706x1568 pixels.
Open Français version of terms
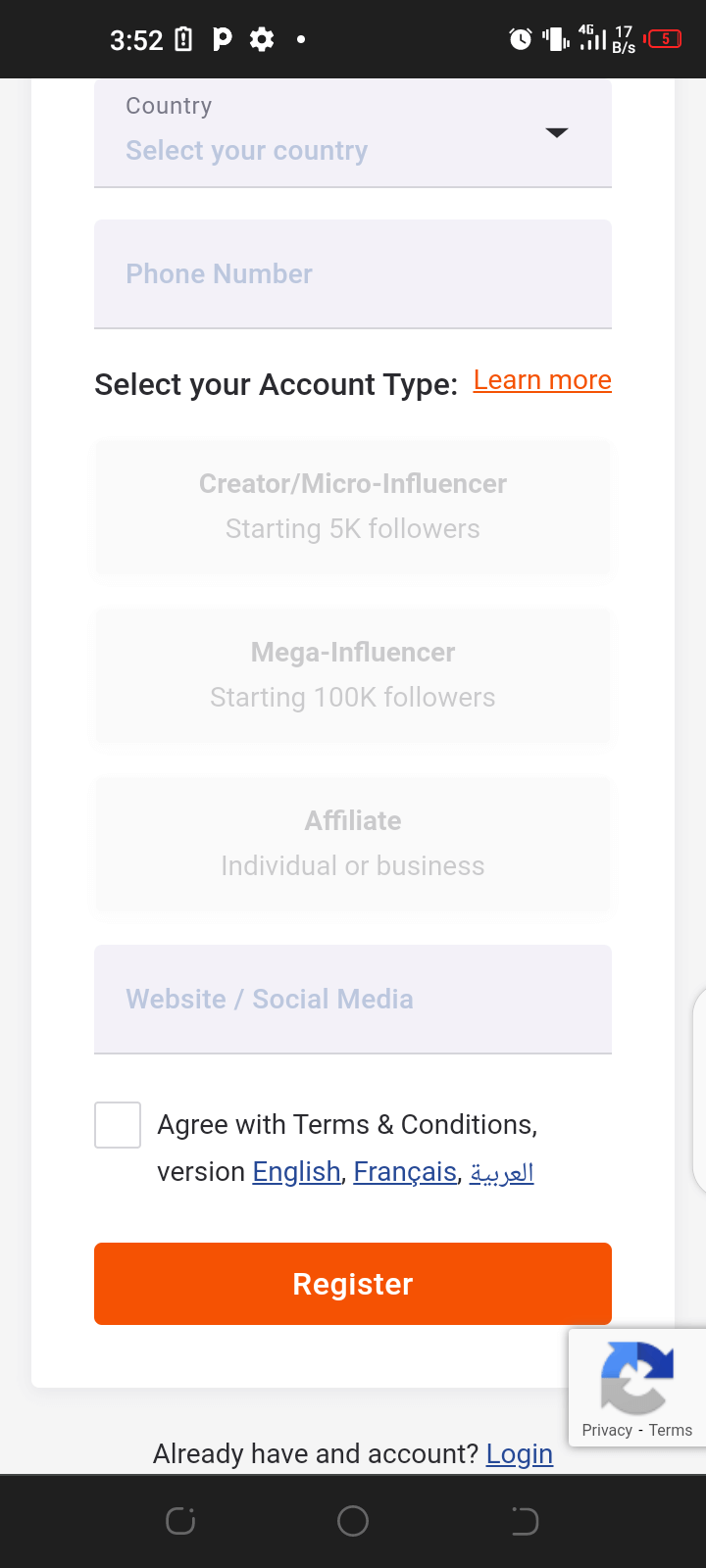(405, 1172)
